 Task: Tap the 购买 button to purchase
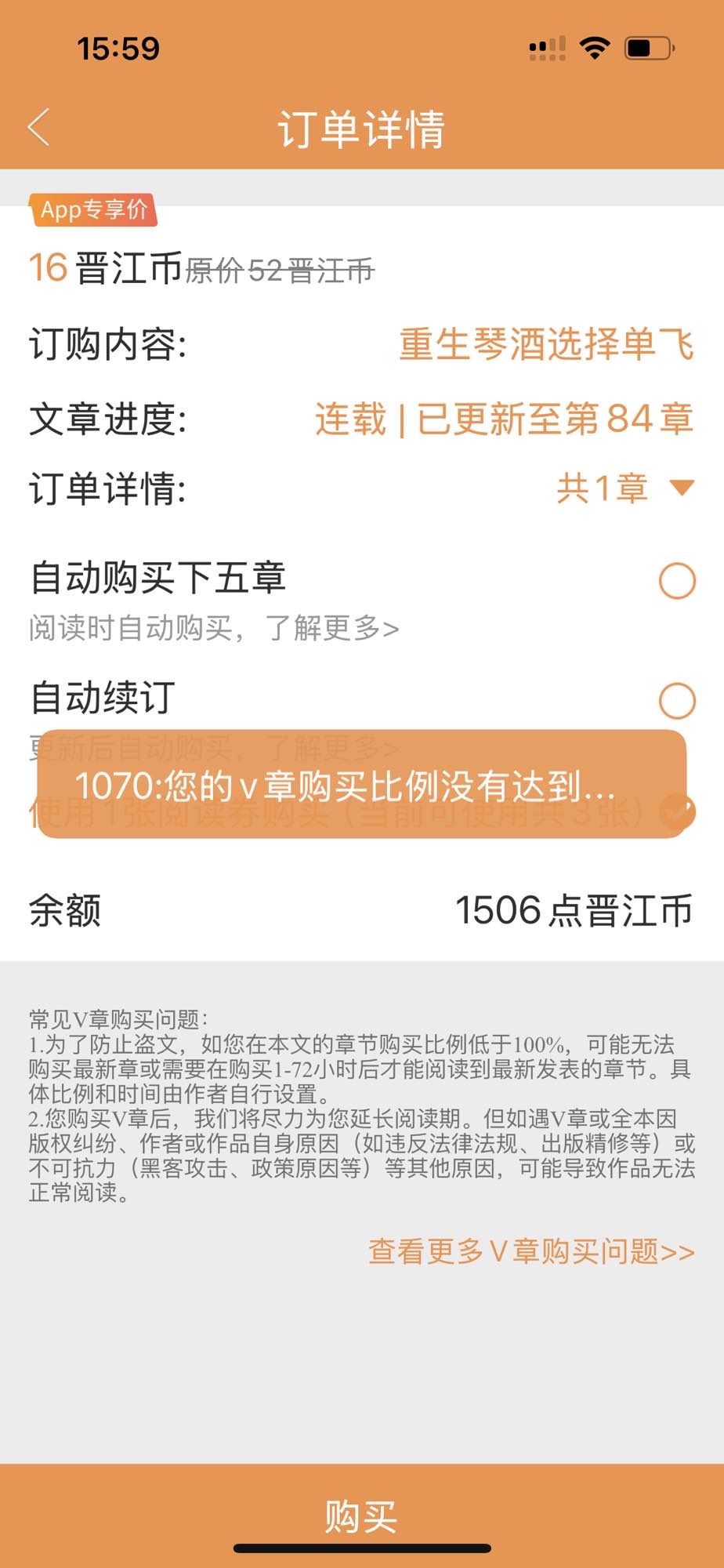(362, 1515)
